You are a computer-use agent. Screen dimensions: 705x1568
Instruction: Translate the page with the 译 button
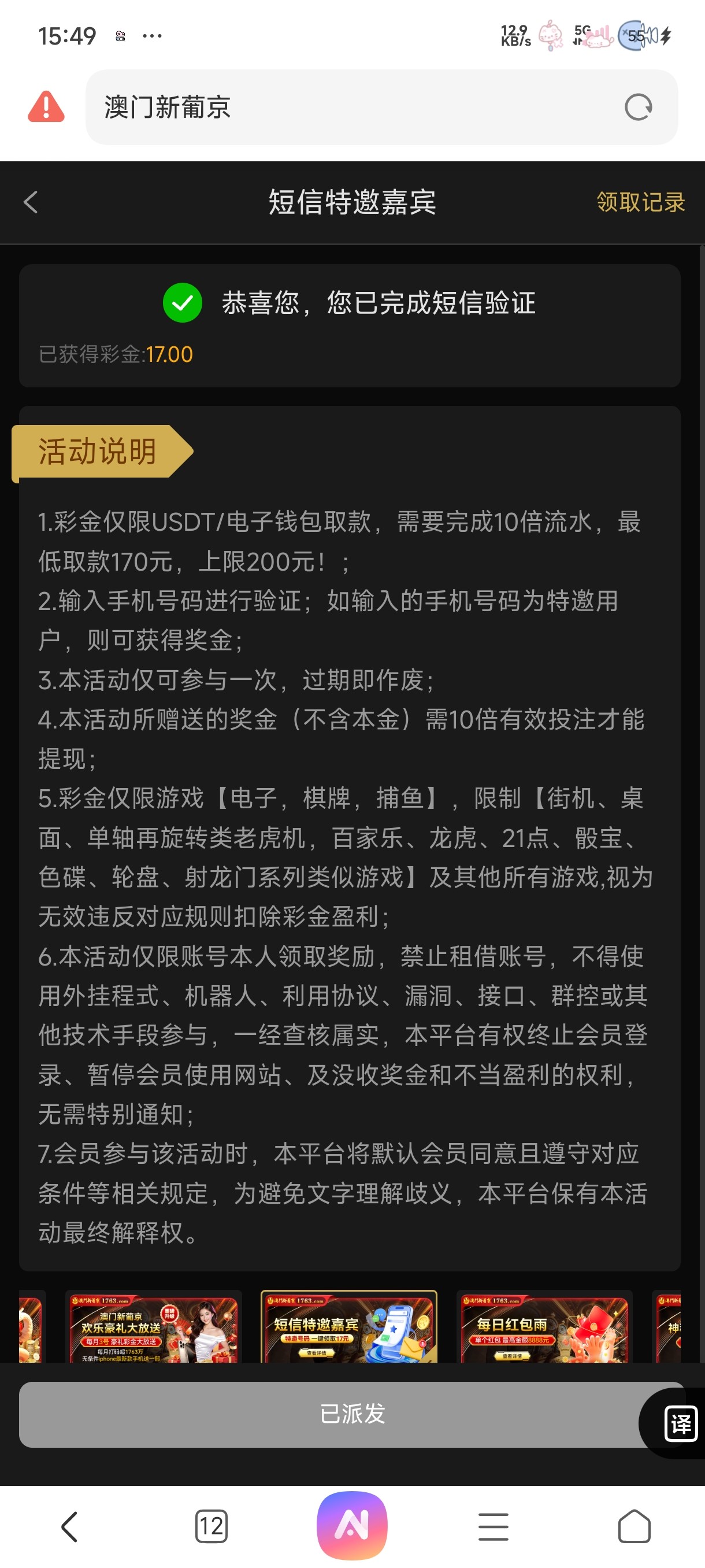point(680,1423)
